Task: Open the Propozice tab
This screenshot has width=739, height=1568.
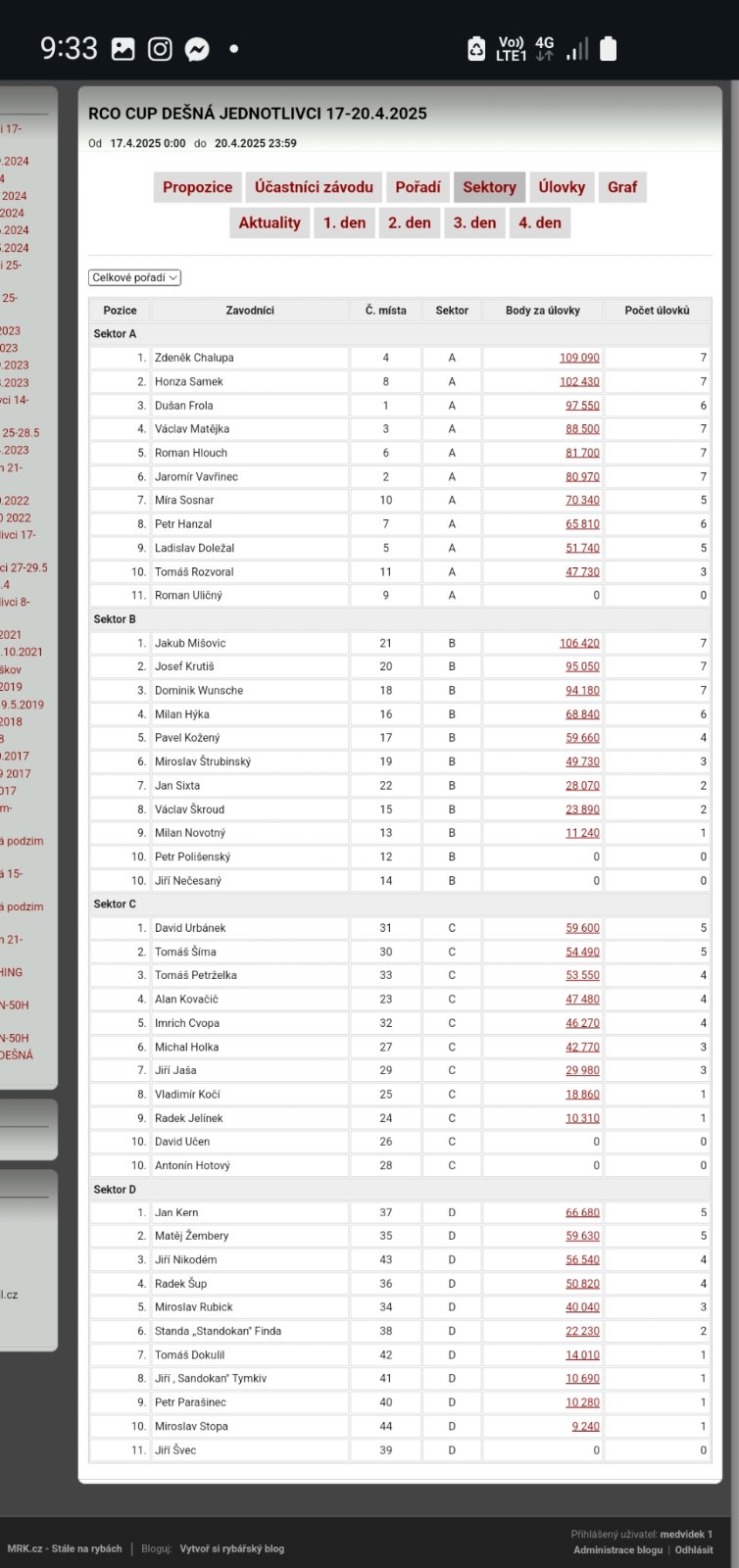Action: [x=197, y=187]
